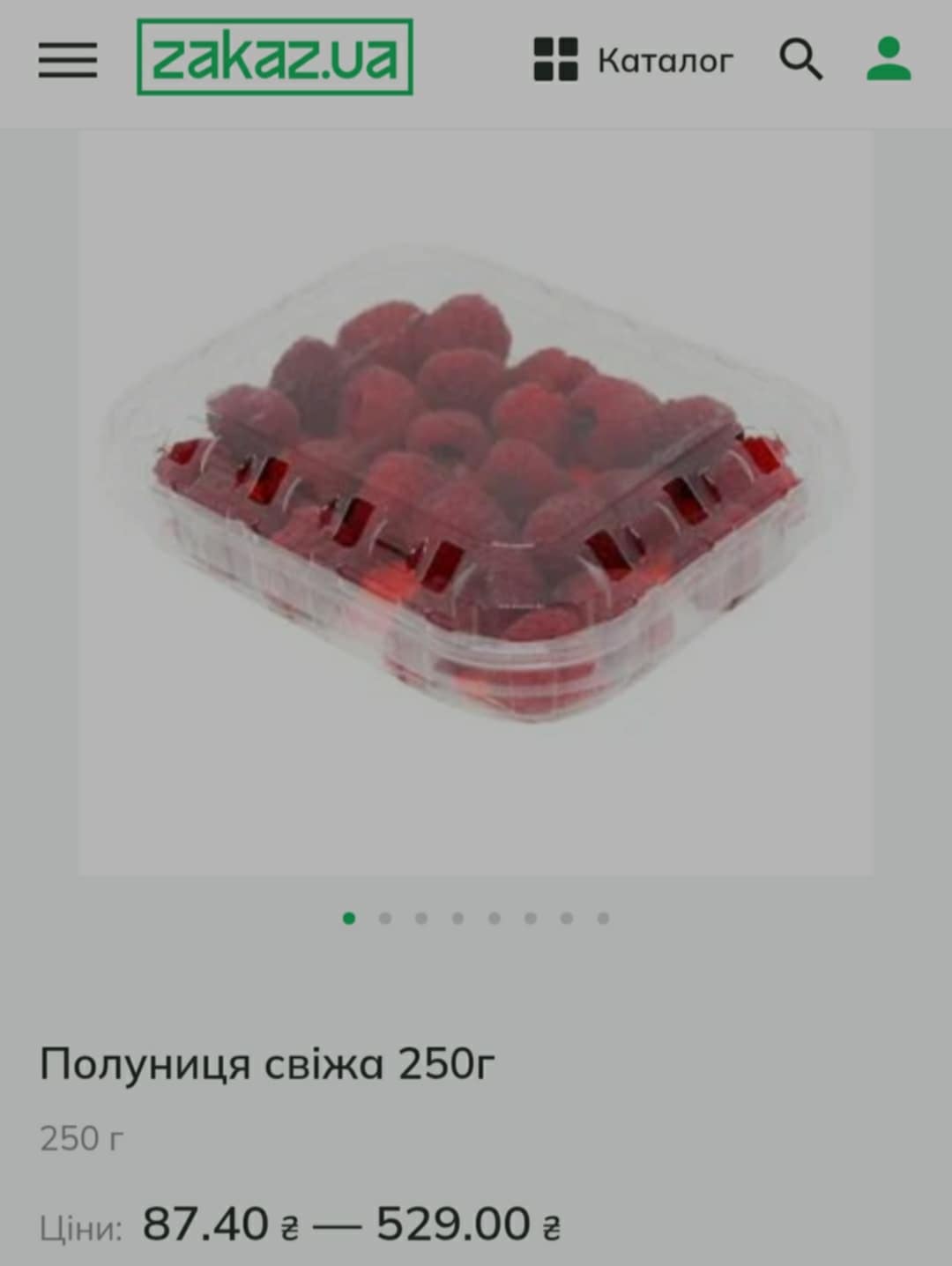This screenshot has height=1266, width=952.
Task: Open the user profile icon
Action: click(x=889, y=59)
